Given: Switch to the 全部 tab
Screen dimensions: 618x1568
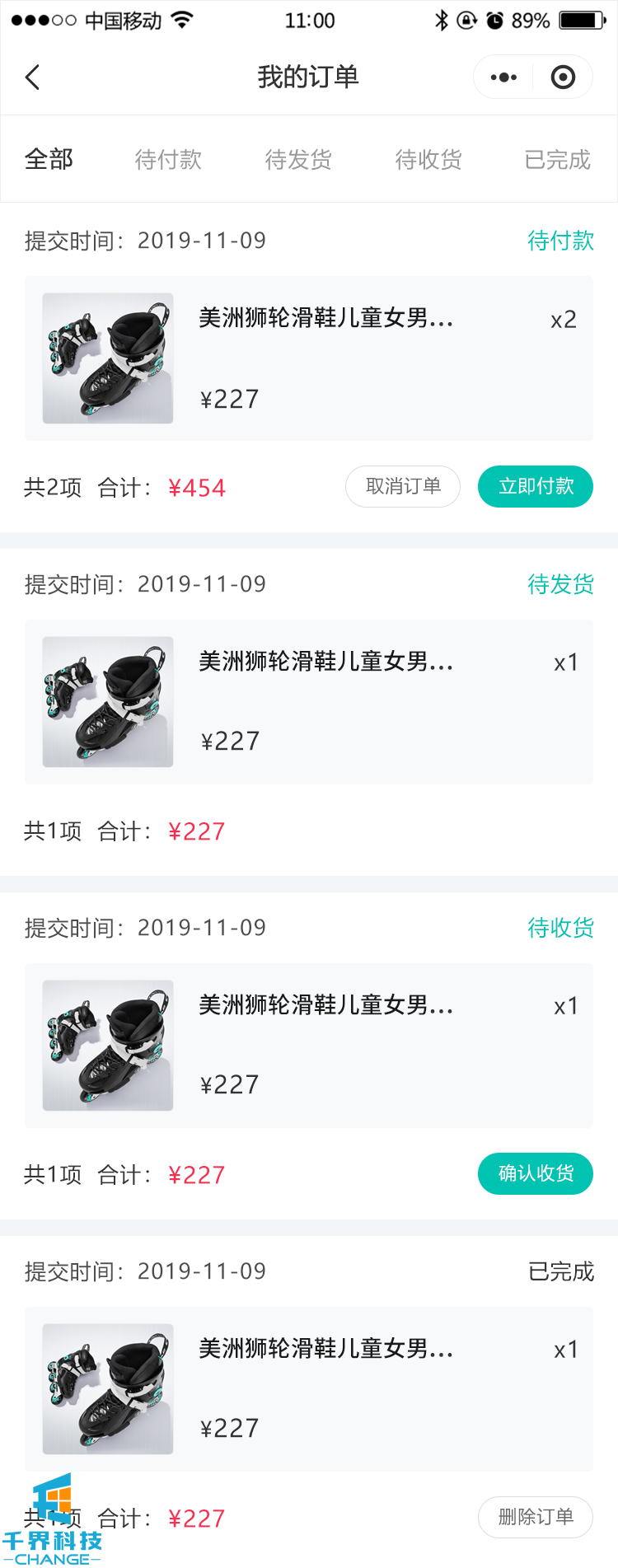Looking at the screenshot, I should tap(49, 159).
